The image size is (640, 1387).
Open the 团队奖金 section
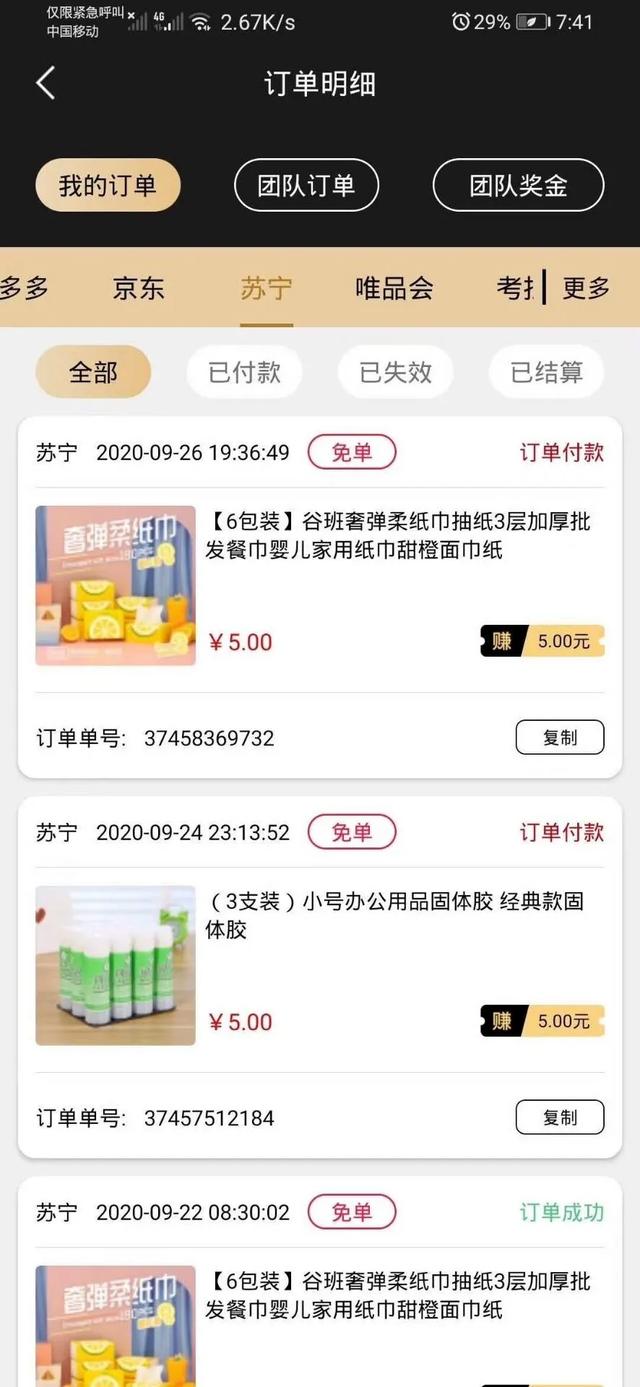pyautogui.click(x=518, y=186)
